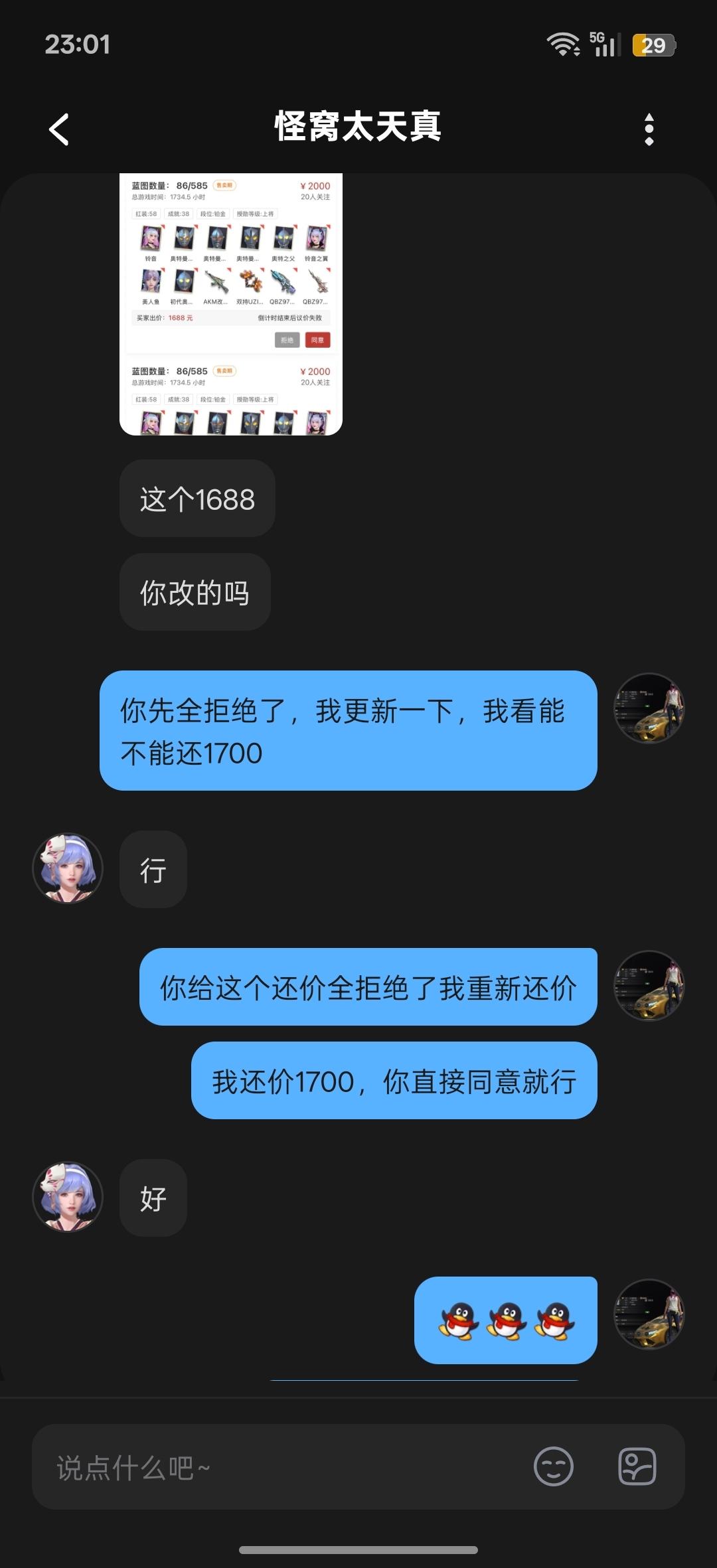
Task: Open the three-dot overflow menu
Action: (649, 129)
